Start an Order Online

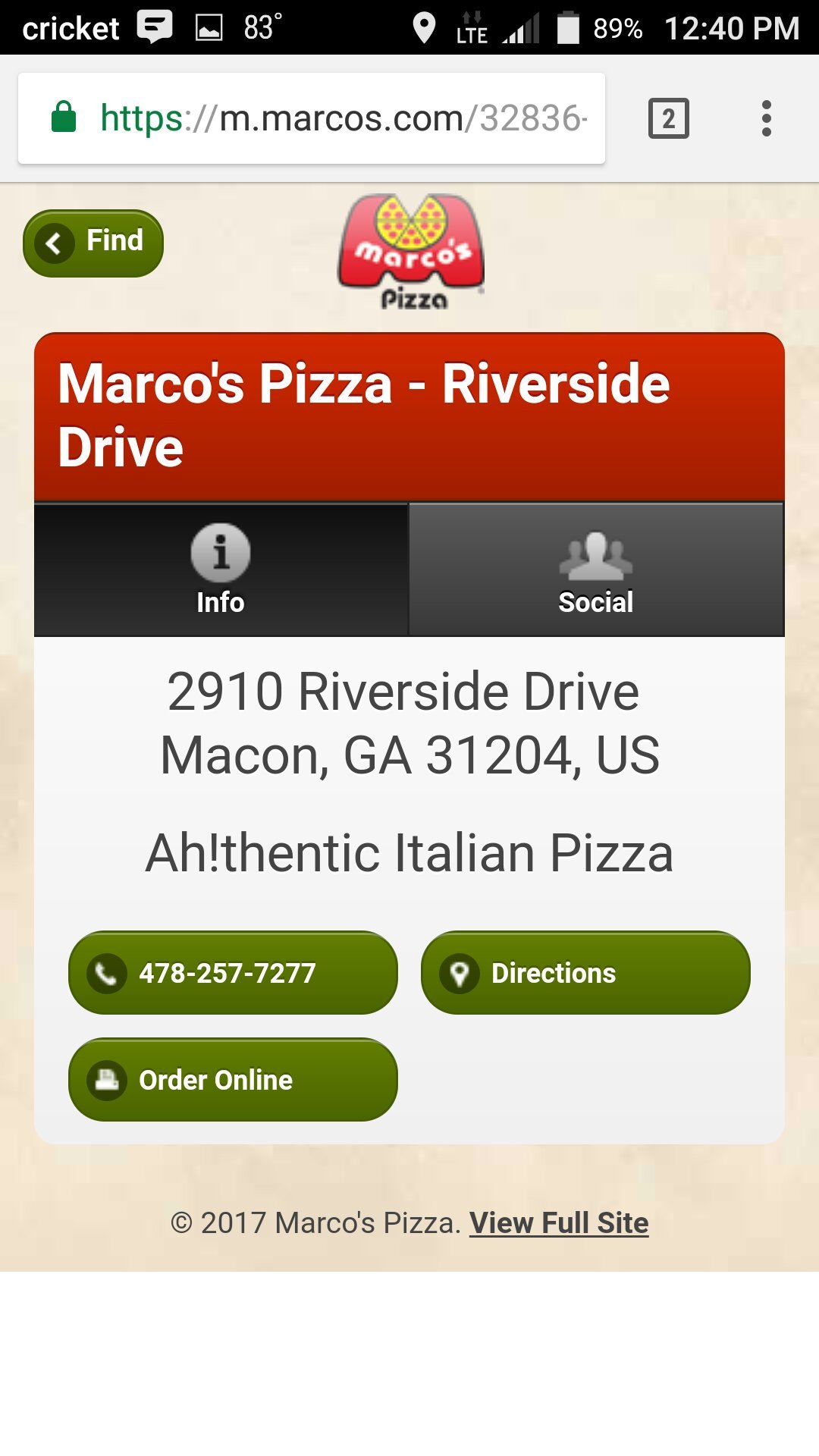(233, 1079)
